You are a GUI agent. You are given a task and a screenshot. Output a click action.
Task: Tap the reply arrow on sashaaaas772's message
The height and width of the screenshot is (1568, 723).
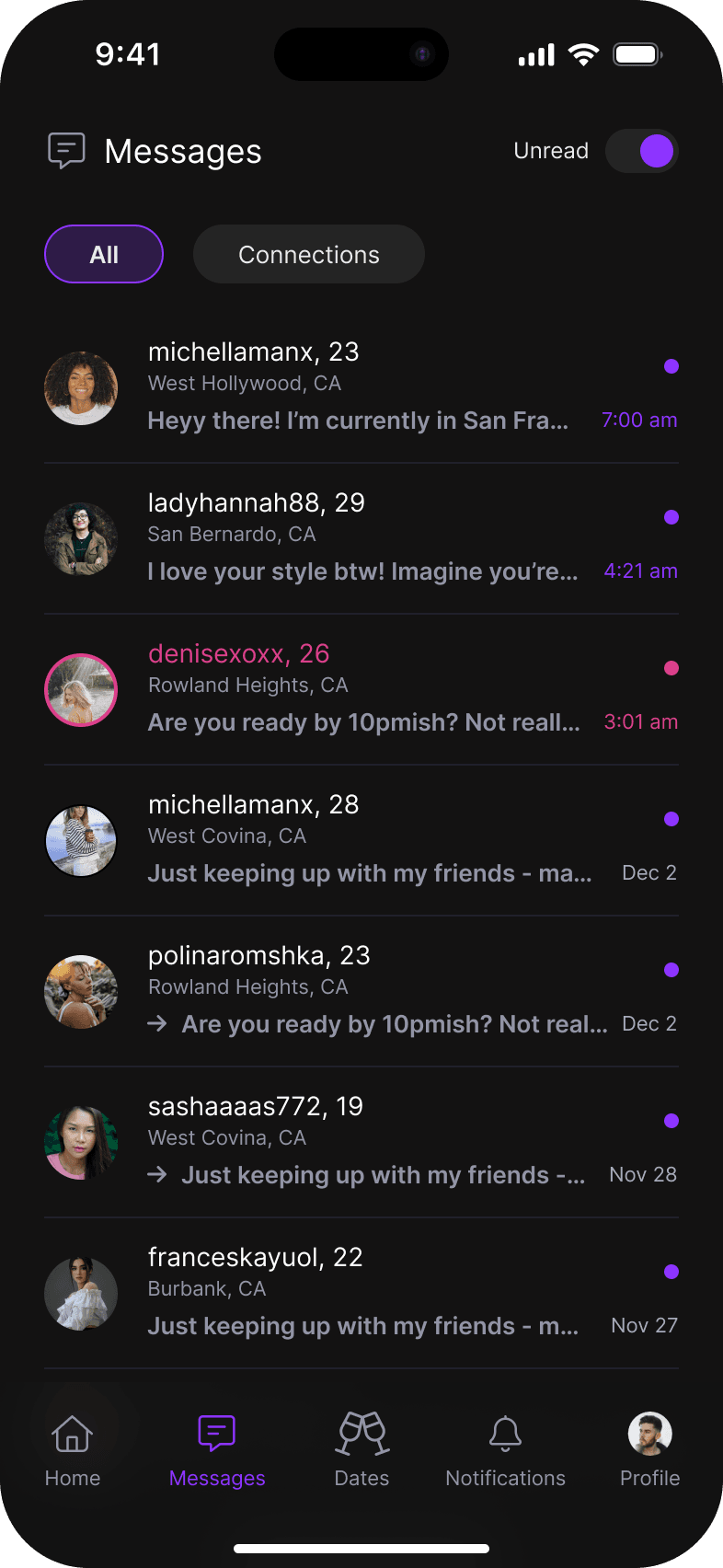click(158, 1175)
